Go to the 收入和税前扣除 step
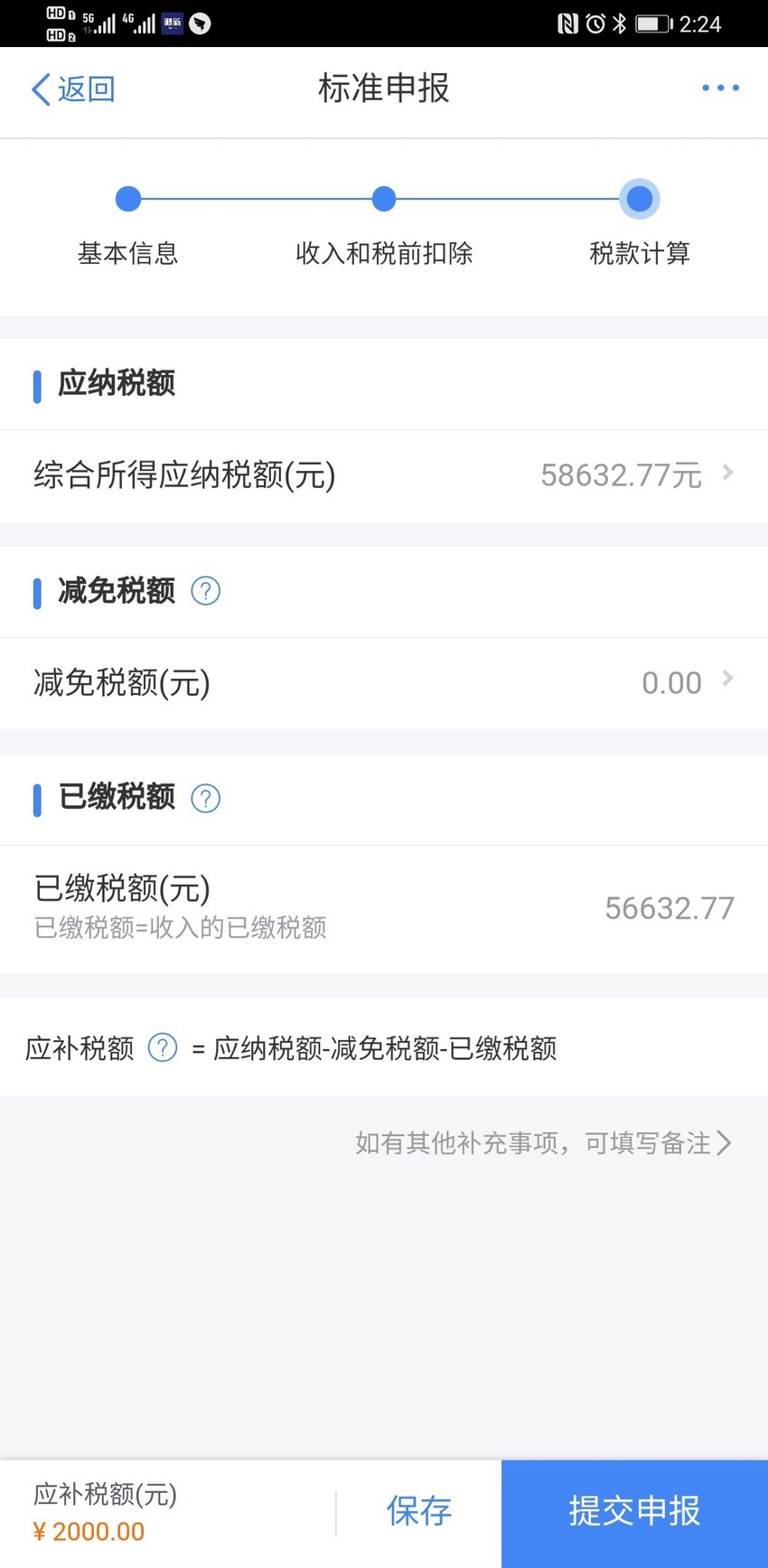768x1568 pixels. coord(384,226)
